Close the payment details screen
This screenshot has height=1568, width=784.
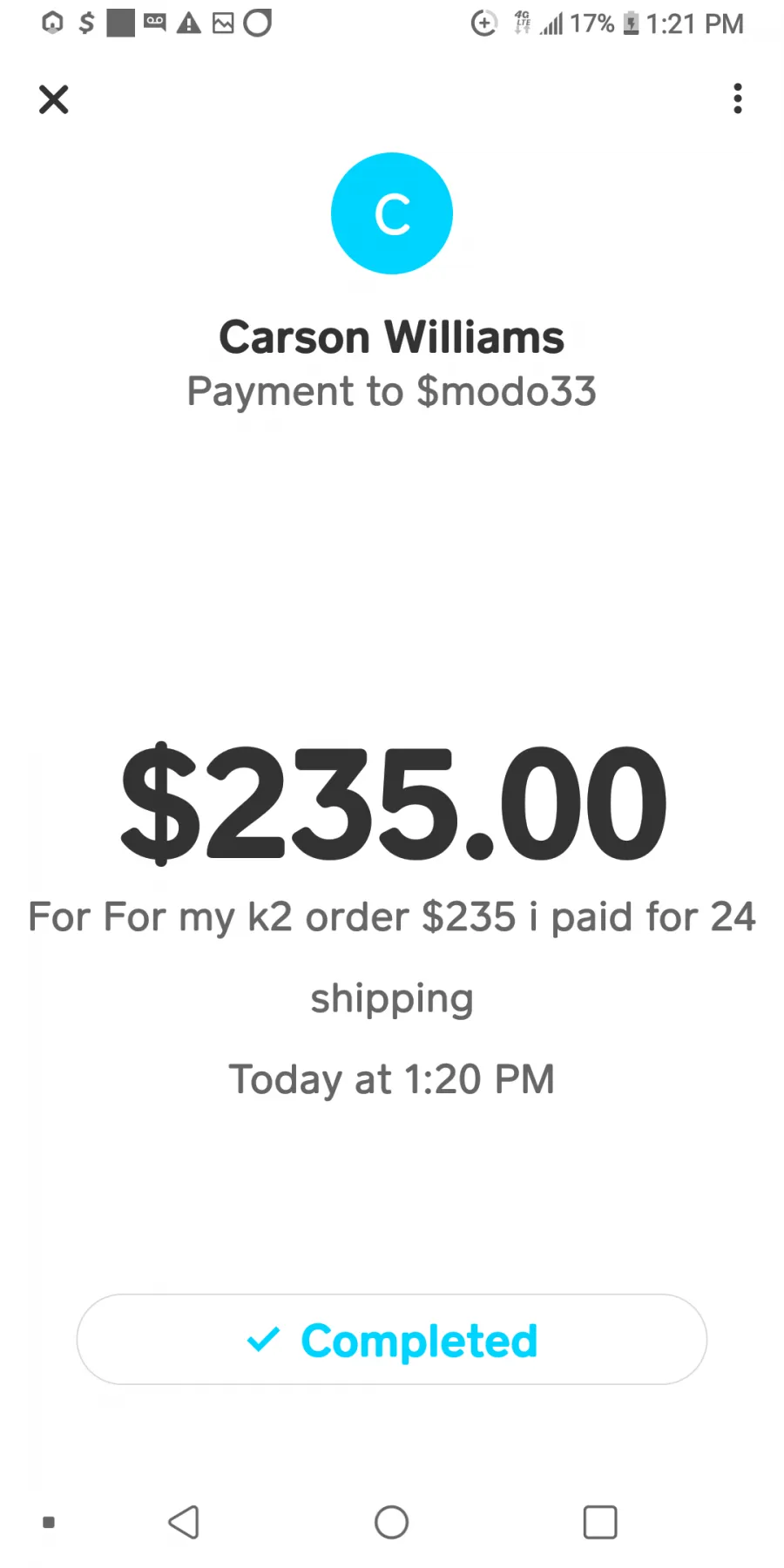pos(54,99)
